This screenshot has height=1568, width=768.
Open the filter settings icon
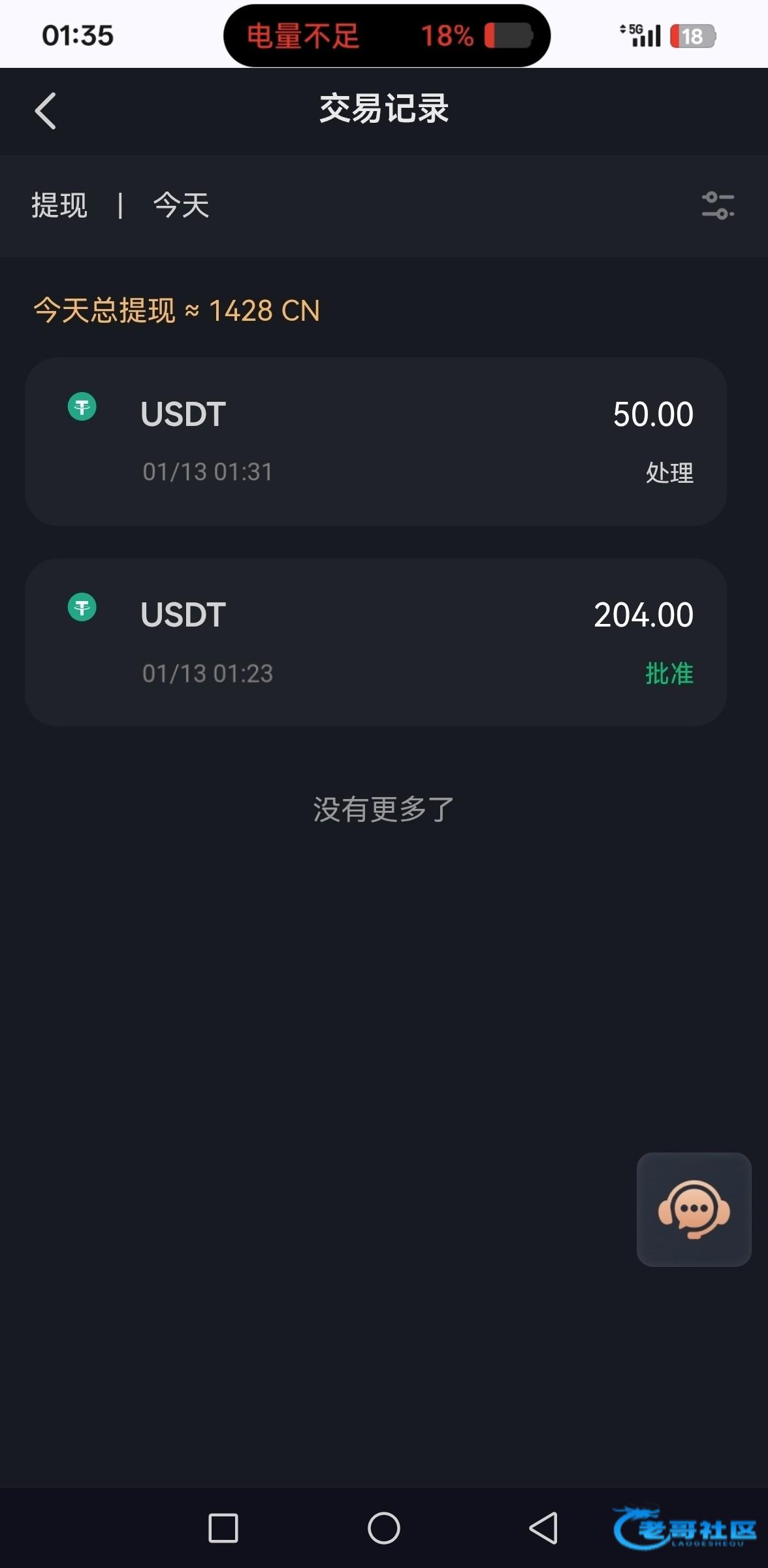point(718,205)
